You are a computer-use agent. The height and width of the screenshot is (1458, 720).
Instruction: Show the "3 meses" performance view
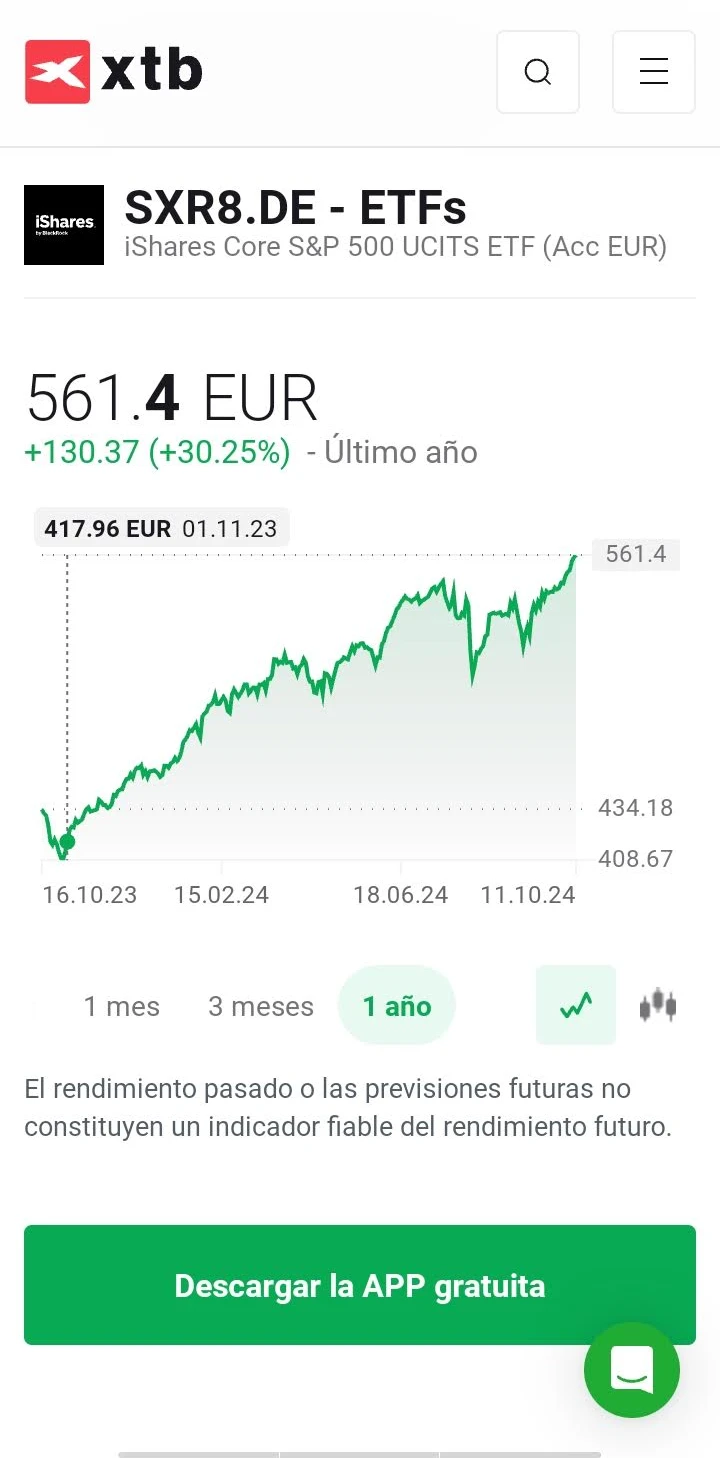[260, 1006]
